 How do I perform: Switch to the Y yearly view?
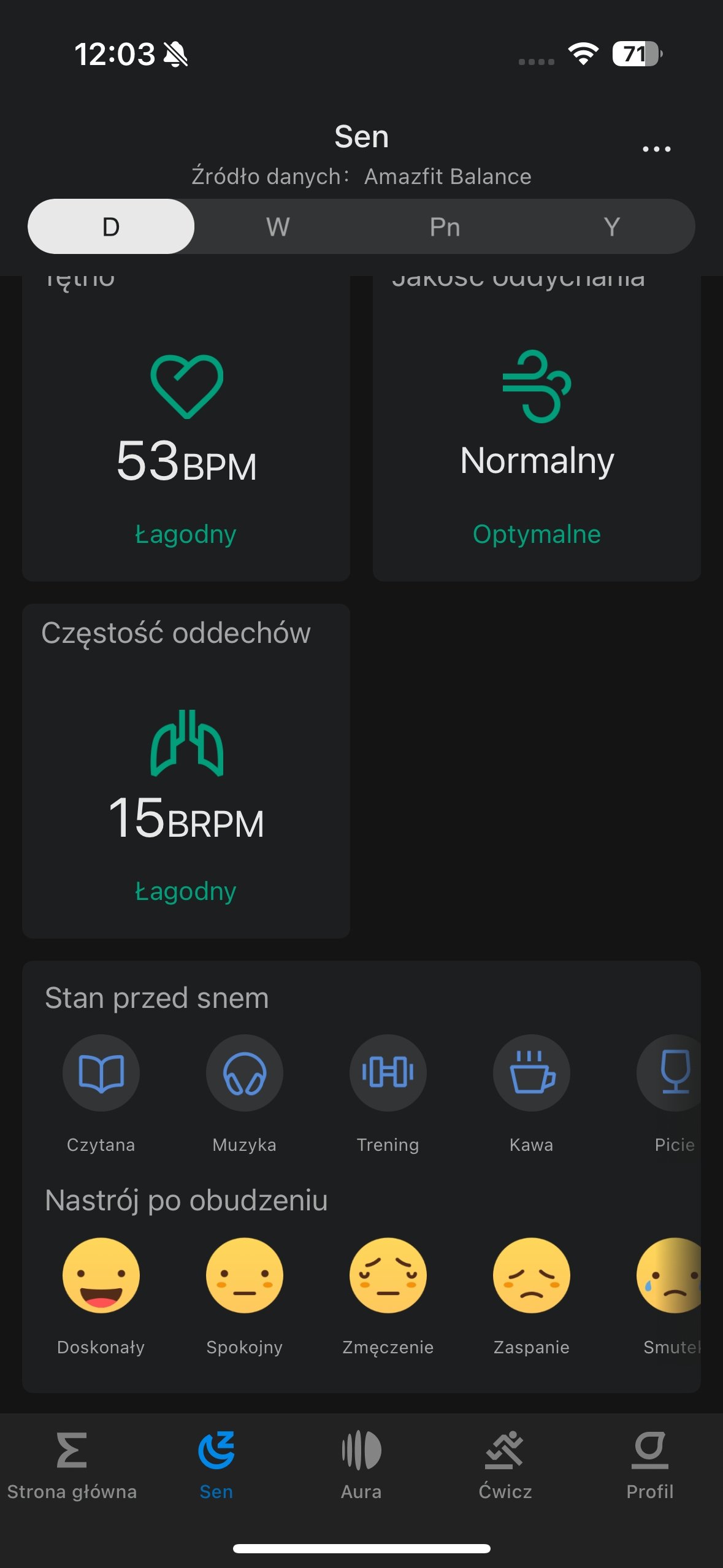(x=611, y=226)
